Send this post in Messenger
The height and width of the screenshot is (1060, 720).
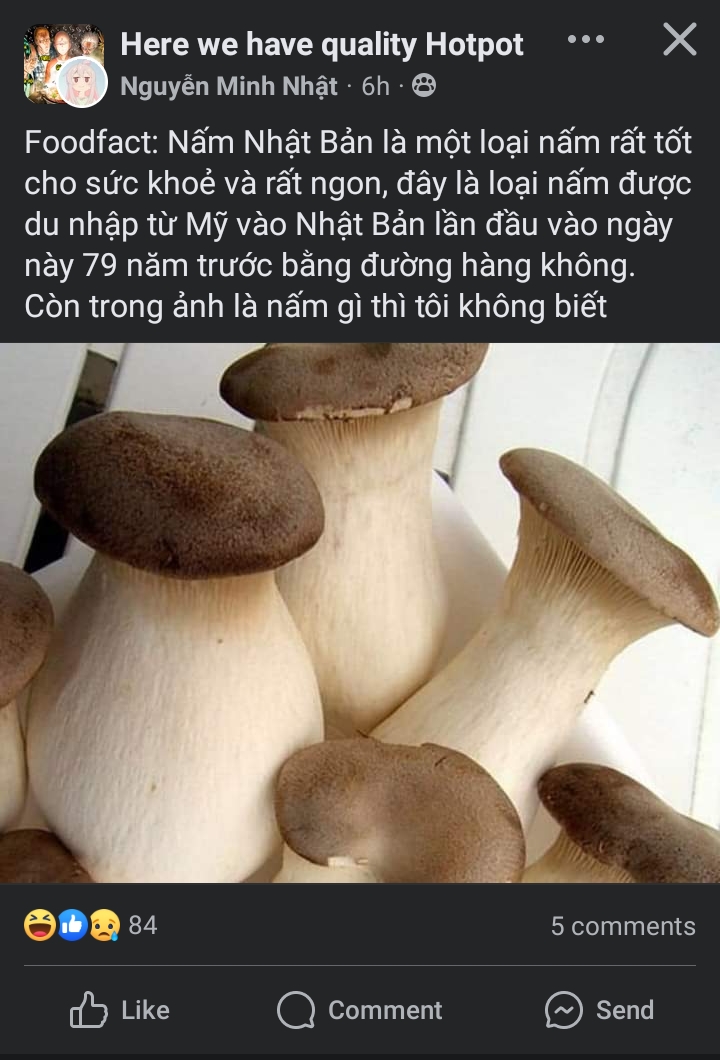(x=600, y=1010)
